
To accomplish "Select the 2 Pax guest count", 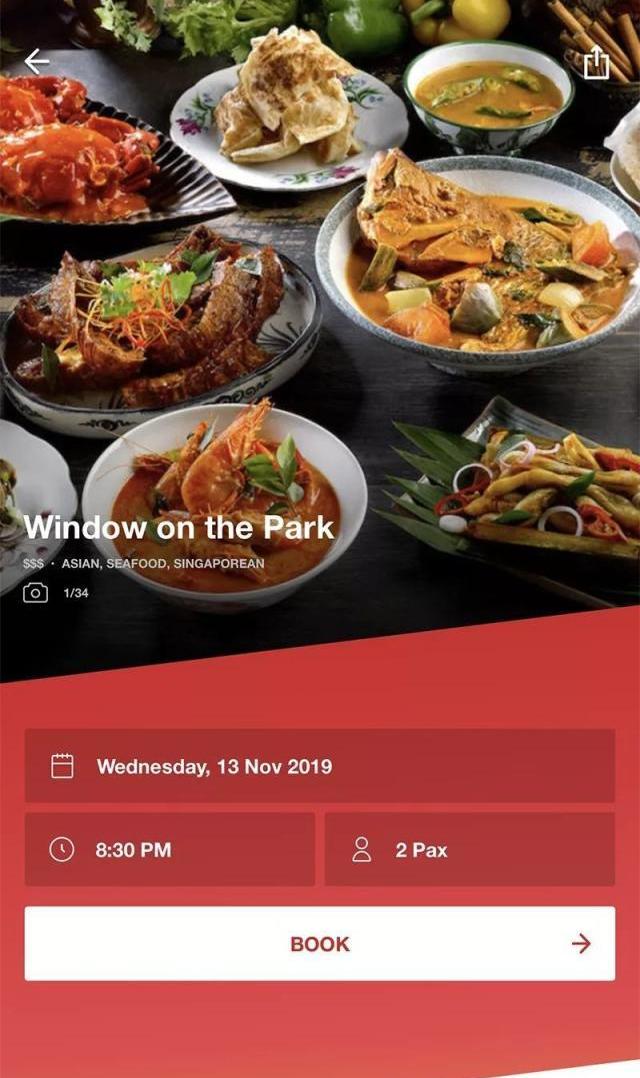I will pyautogui.click(x=469, y=850).
